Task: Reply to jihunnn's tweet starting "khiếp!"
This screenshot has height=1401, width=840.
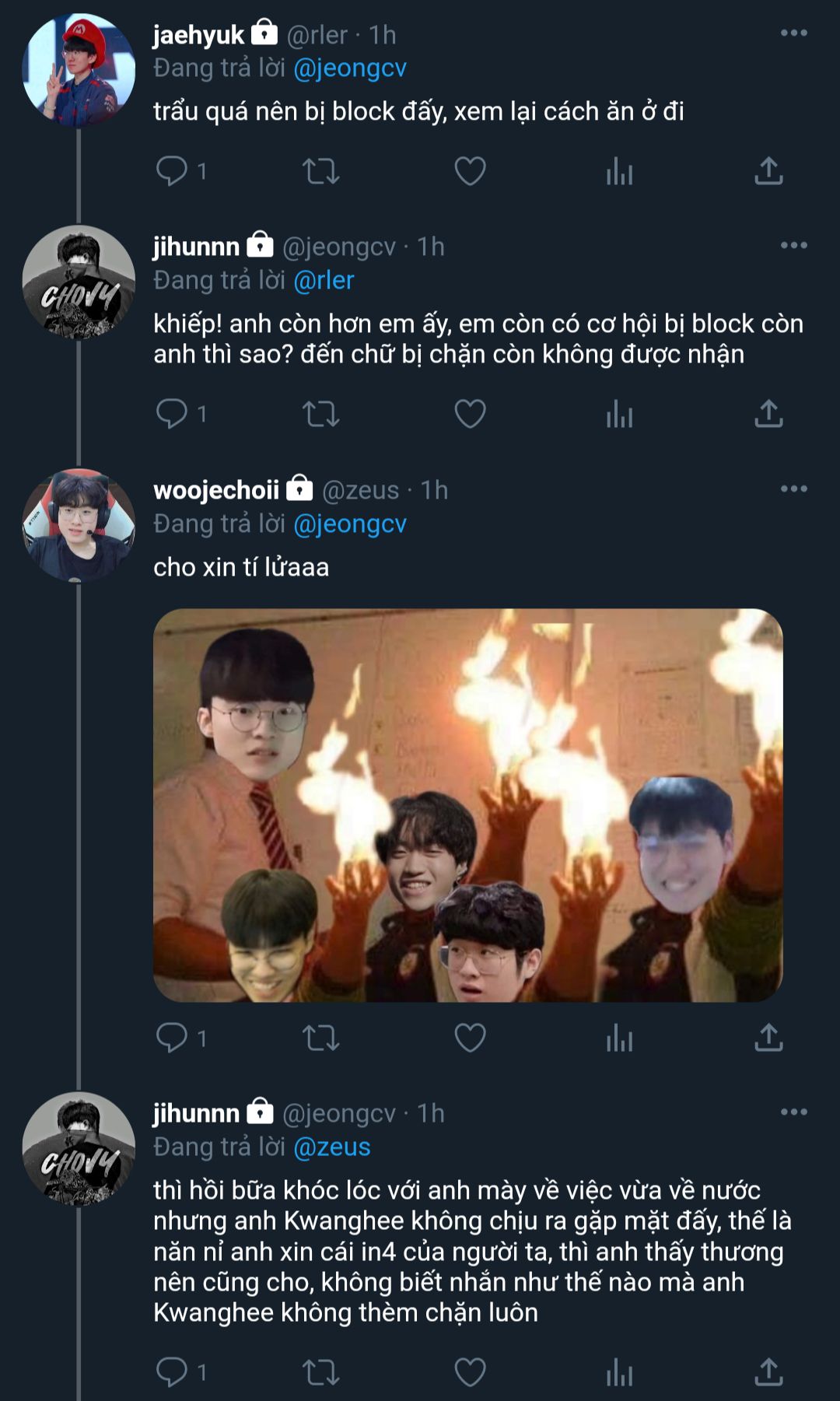Action: click(x=172, y=414)
